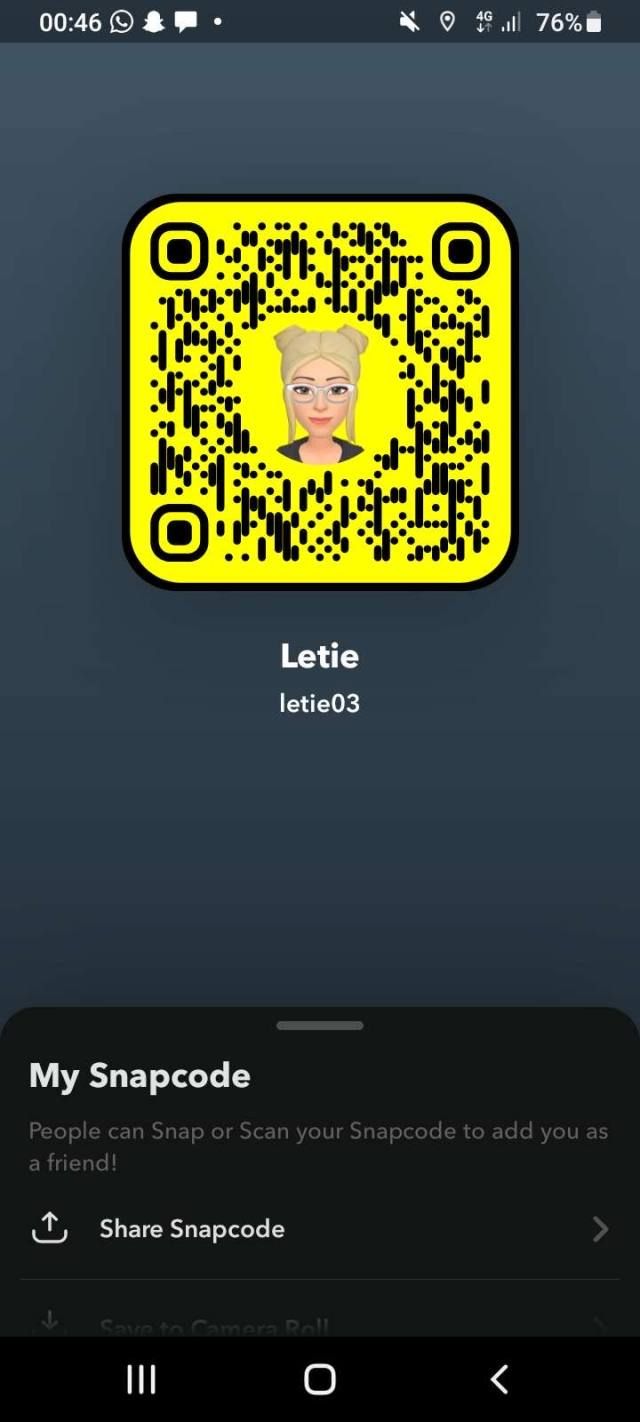Go to the home screen via home button
Image resolution: width=640 pixels, height=1422 pixels.
coord(320,1380)
